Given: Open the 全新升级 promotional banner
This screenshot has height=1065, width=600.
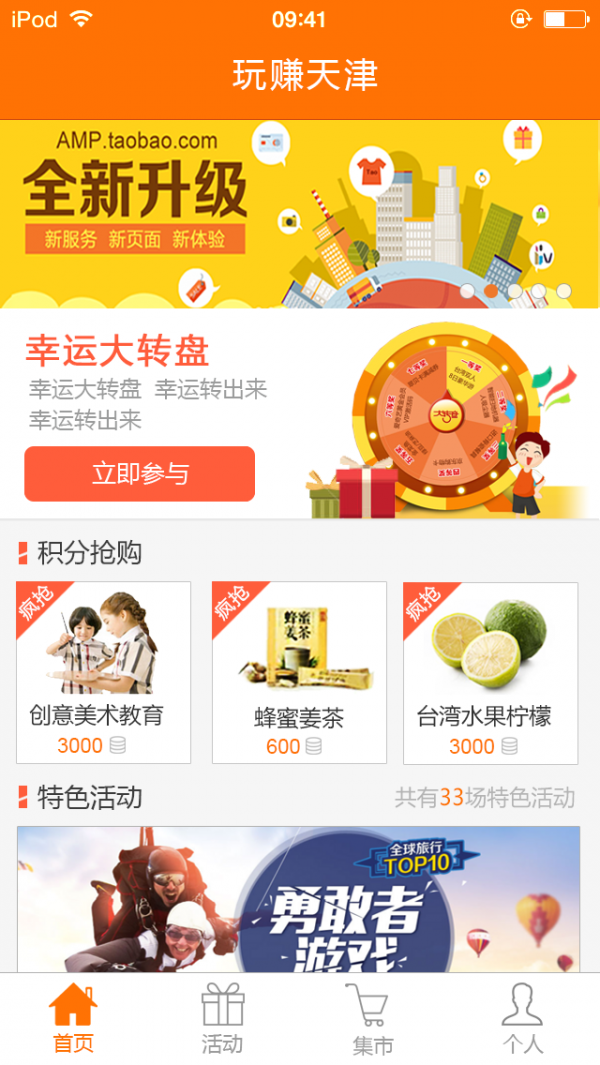Looking at the screenshot, I should pos(300,214).
